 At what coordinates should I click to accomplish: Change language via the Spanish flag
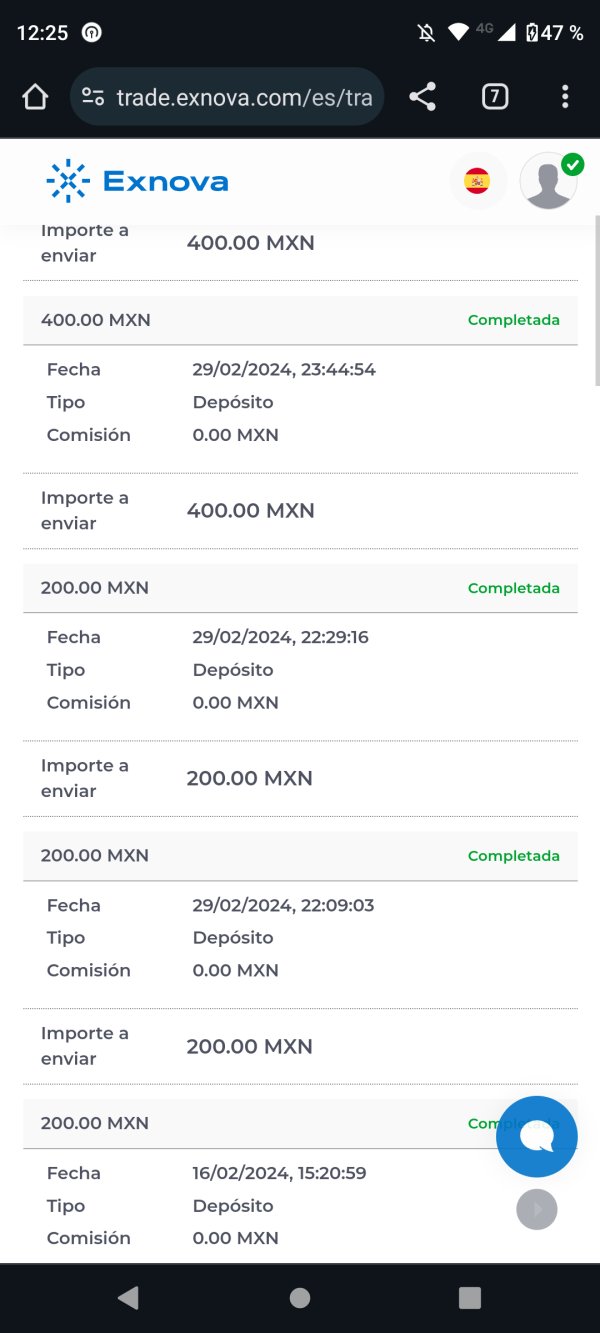tap(477, 181)
